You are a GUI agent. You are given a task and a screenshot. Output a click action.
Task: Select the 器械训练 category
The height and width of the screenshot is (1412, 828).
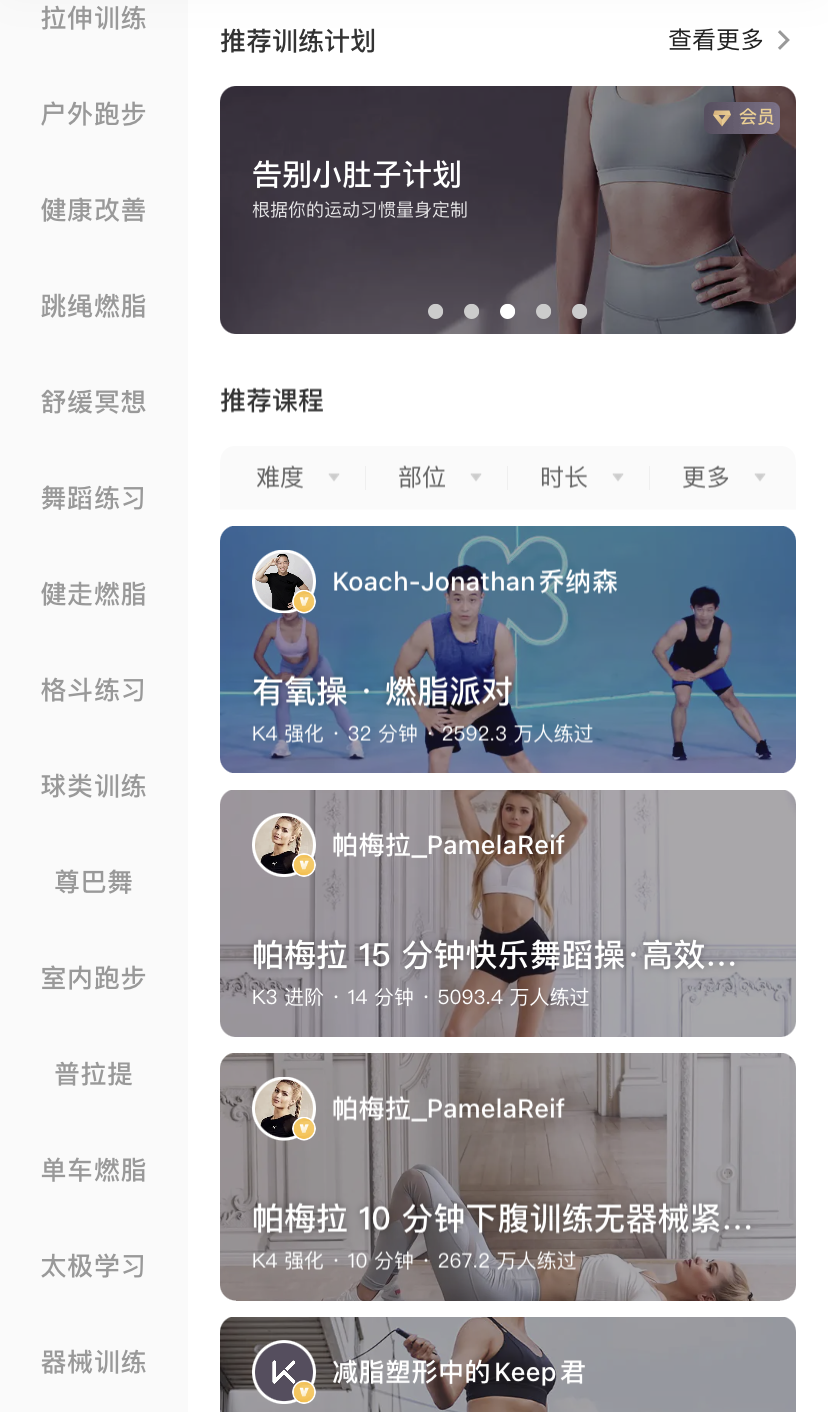coord(93,1362)
